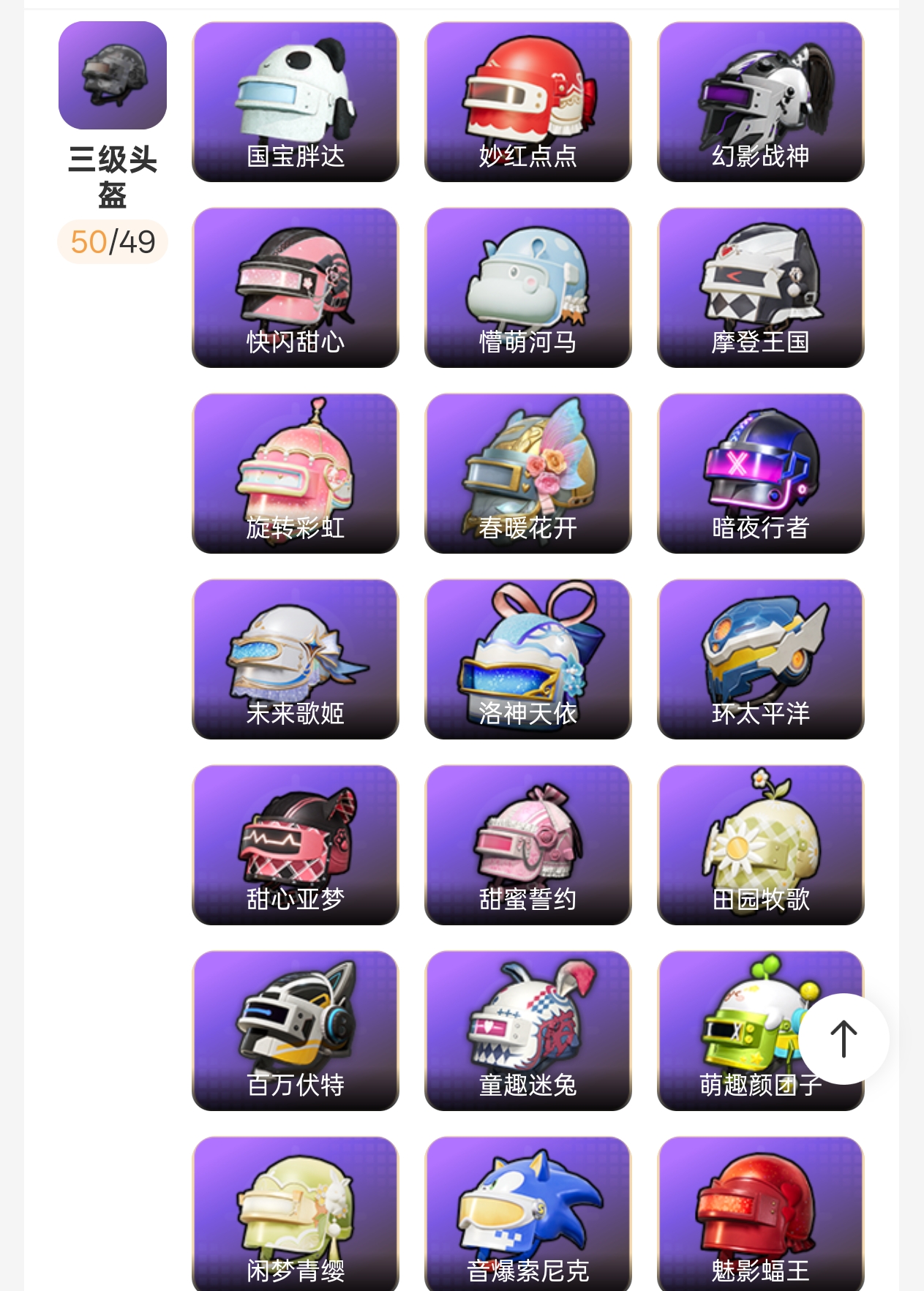Open the 百万伏特 helmet card
This screenshot has height=1291, width=924.
click(296, 1031)
